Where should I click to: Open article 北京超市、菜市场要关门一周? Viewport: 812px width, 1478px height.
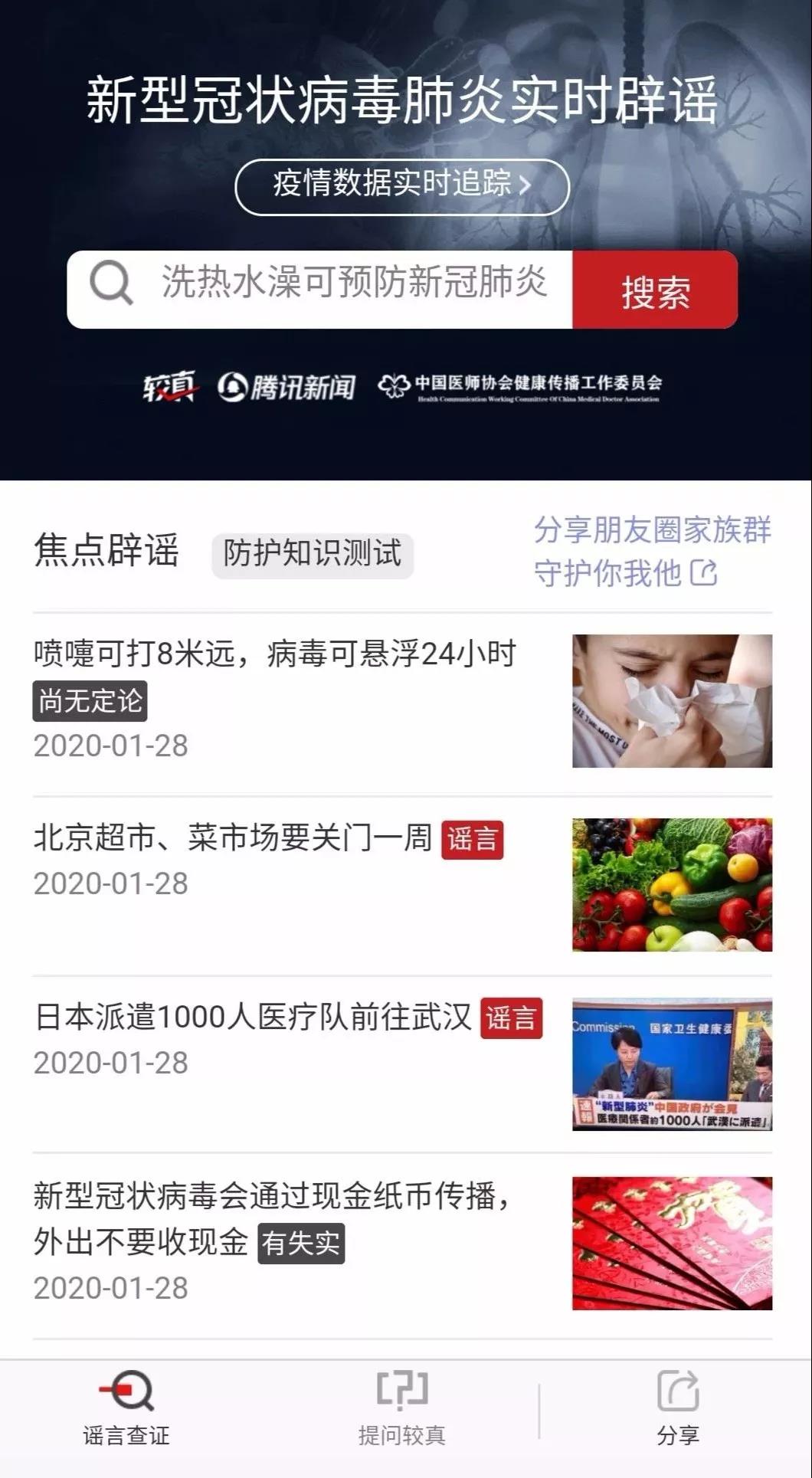[233, 839]
